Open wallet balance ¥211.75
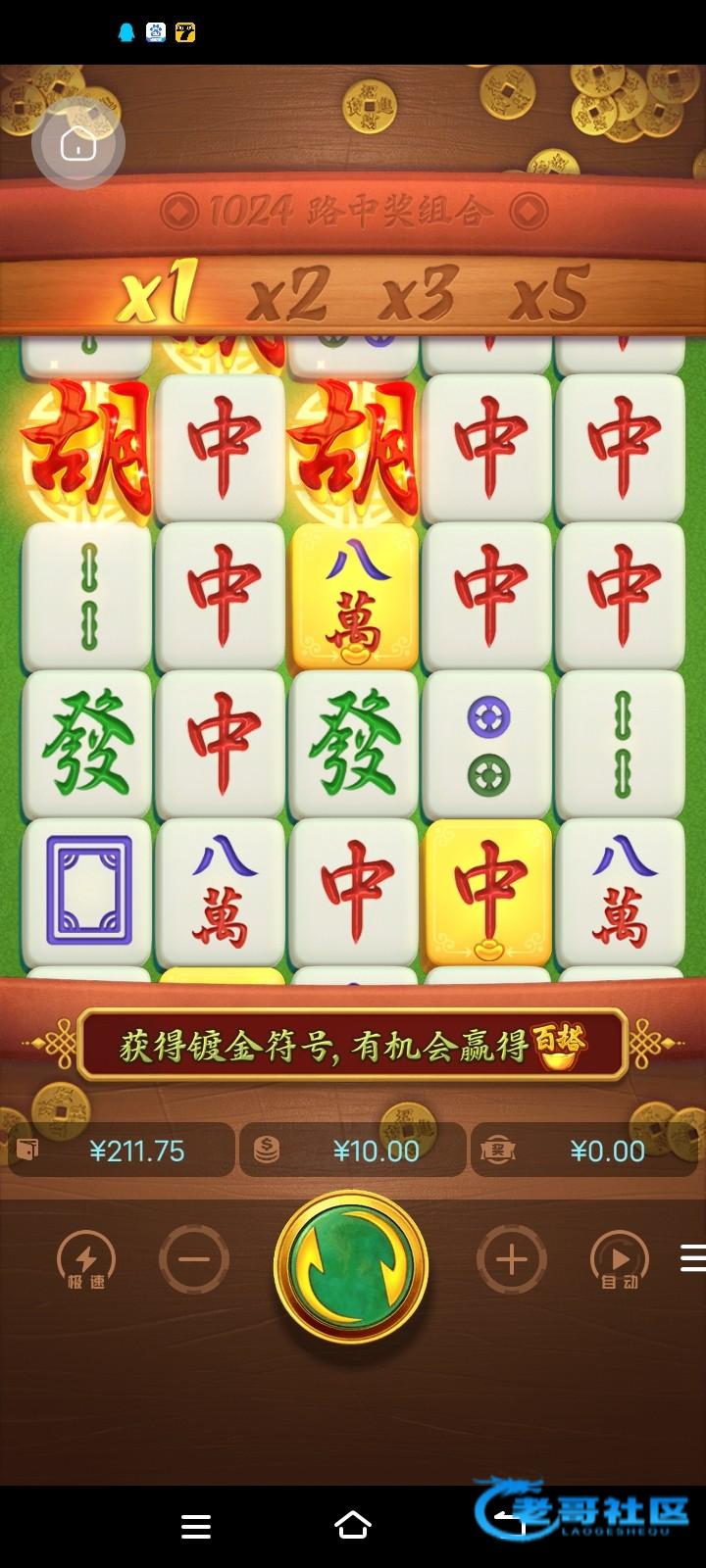This screenshot has height=1568, width=706. pos(121,1151)
